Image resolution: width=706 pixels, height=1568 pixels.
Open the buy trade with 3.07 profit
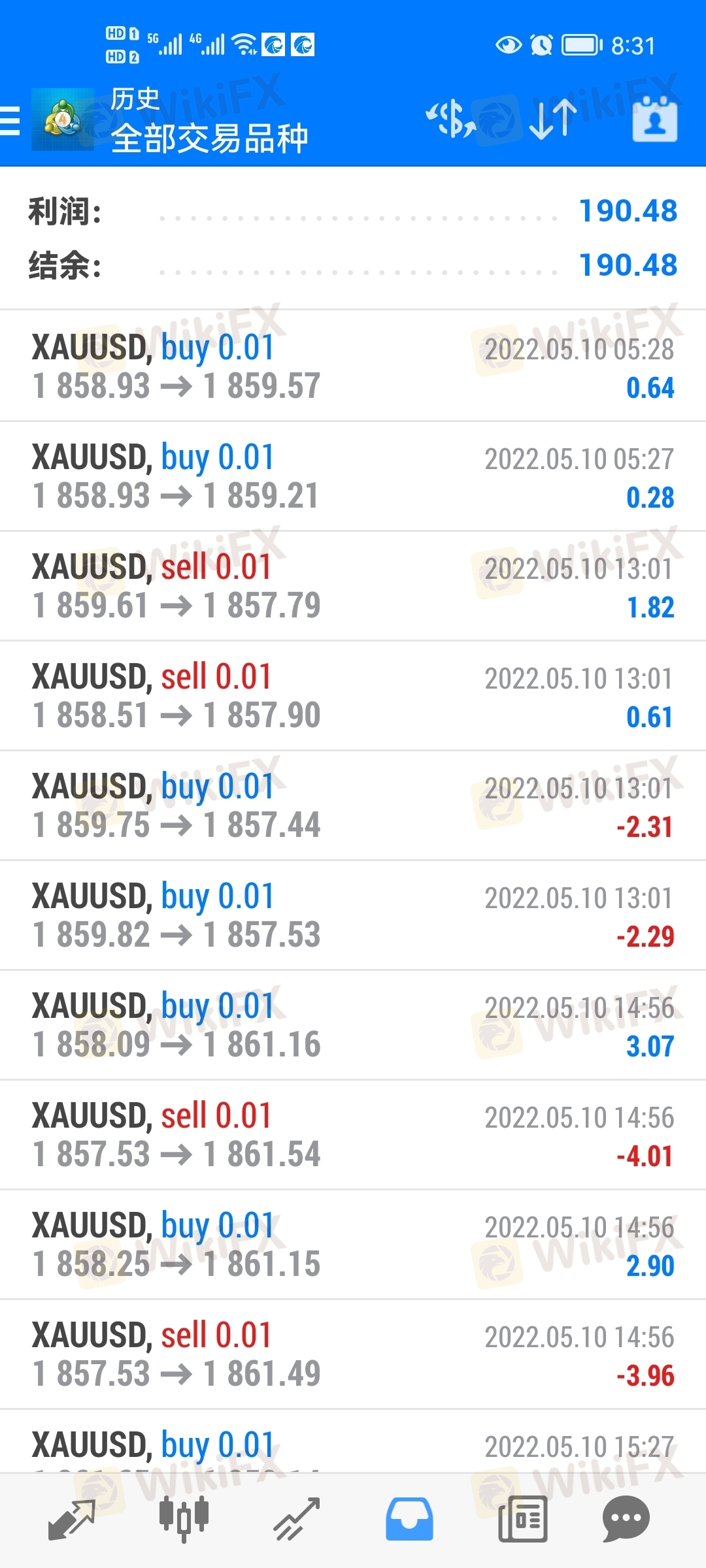click(x=353, y=1025)
